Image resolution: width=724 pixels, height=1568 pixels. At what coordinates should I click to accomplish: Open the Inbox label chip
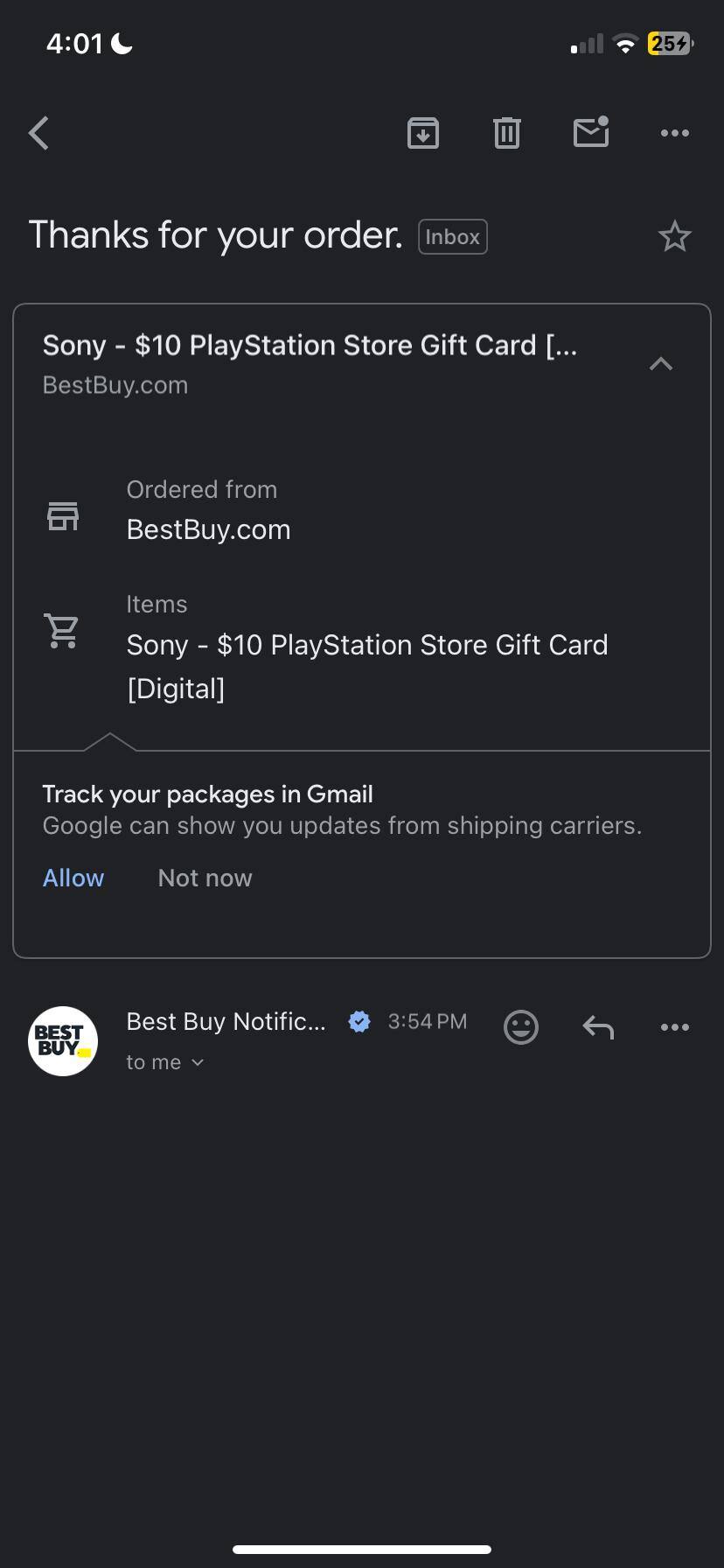[x=452, y=236]
